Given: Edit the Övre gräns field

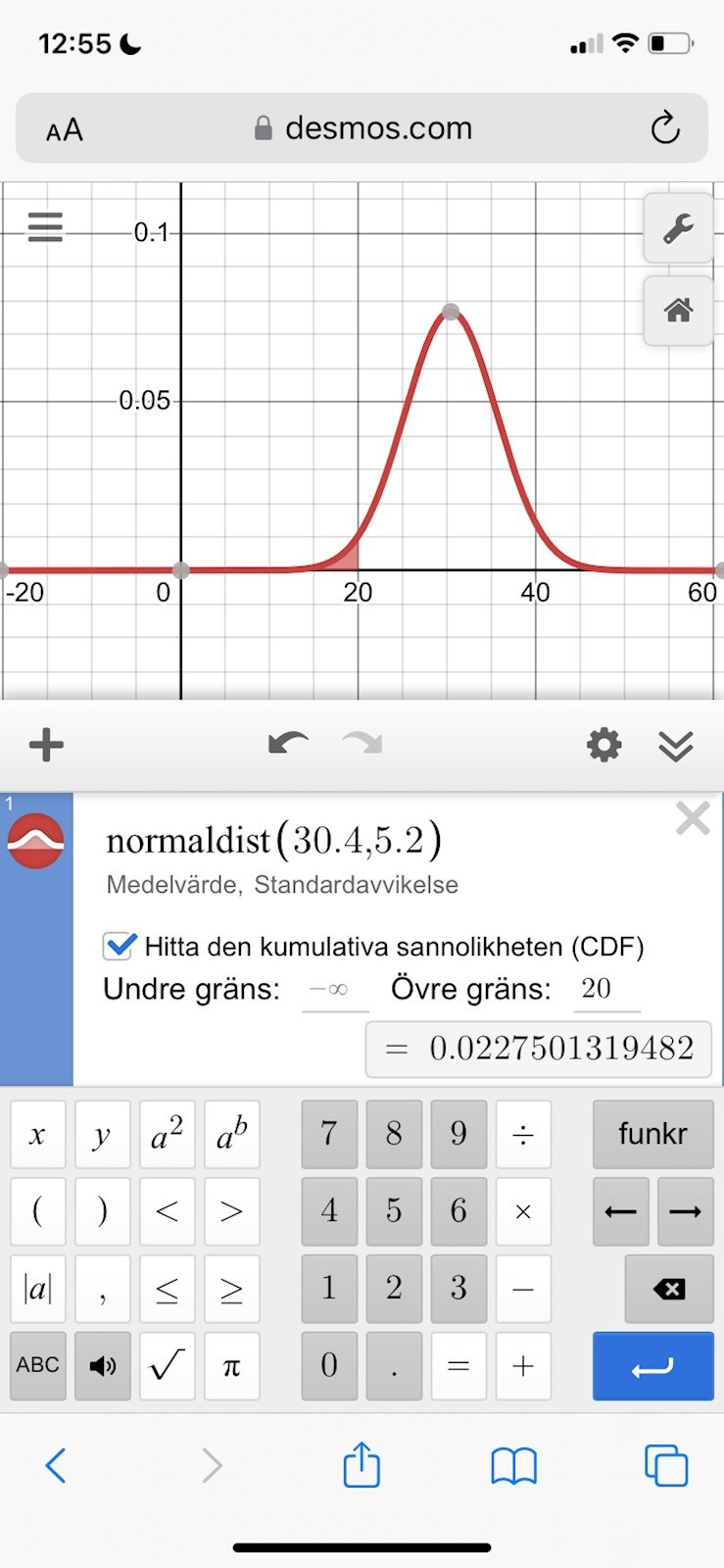Looking at the screenshot, I should coord(605,989).
